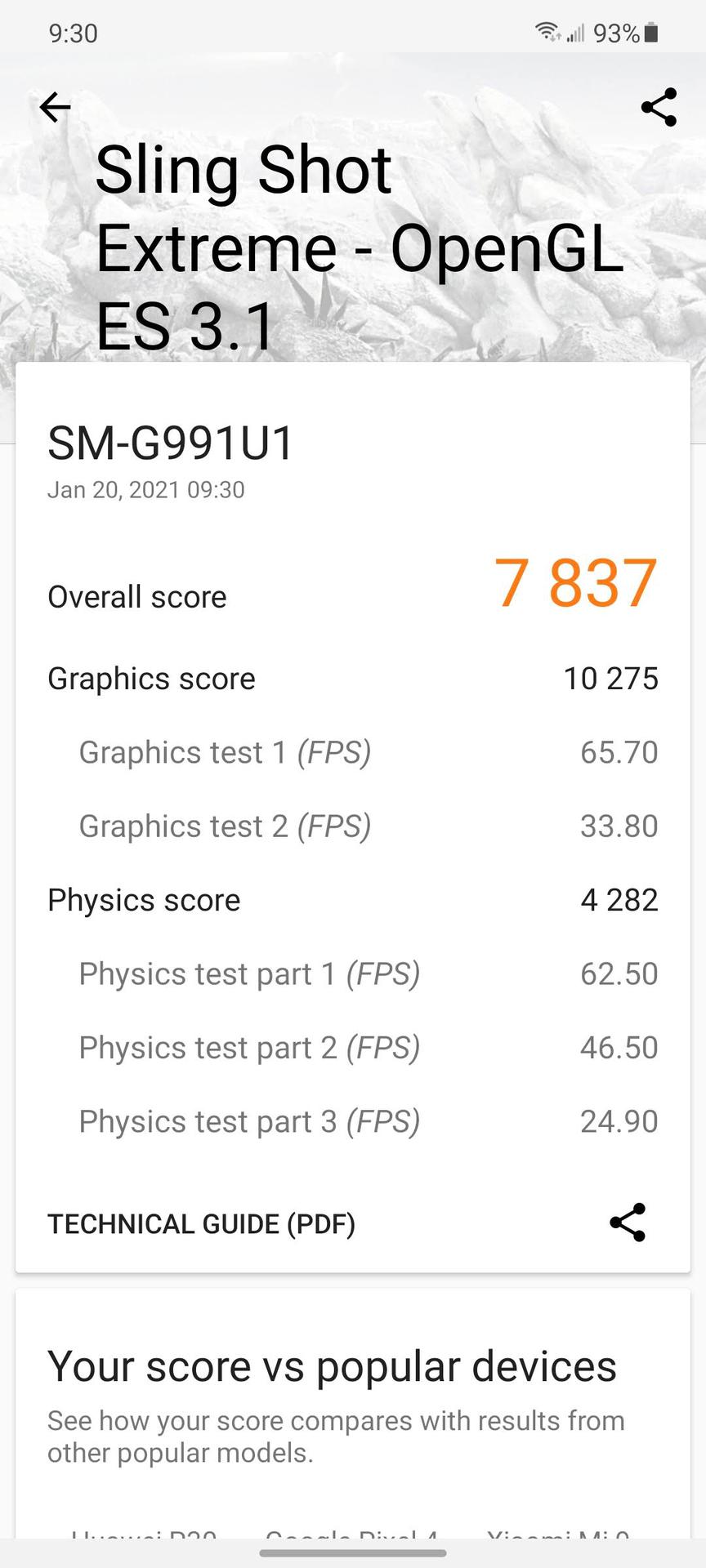The image size is (706, 1568).
Task: Open the Technical Guide (PDF)
Action: 201,1223
